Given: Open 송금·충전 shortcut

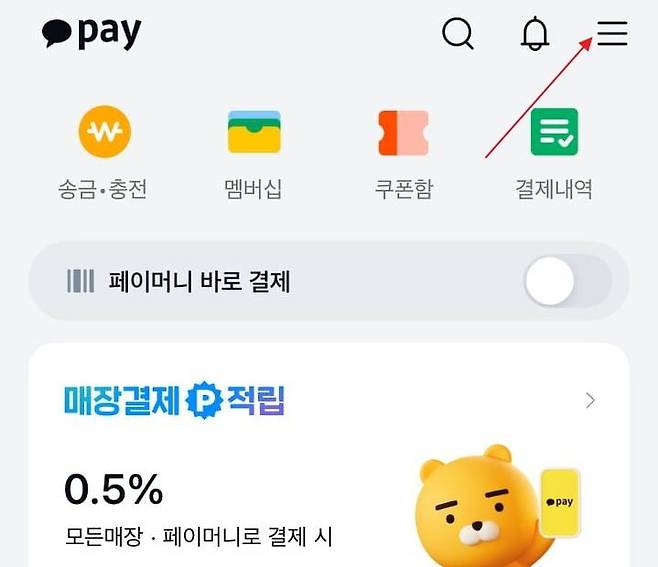Looking at the screenshot, I should pos(104,152).
